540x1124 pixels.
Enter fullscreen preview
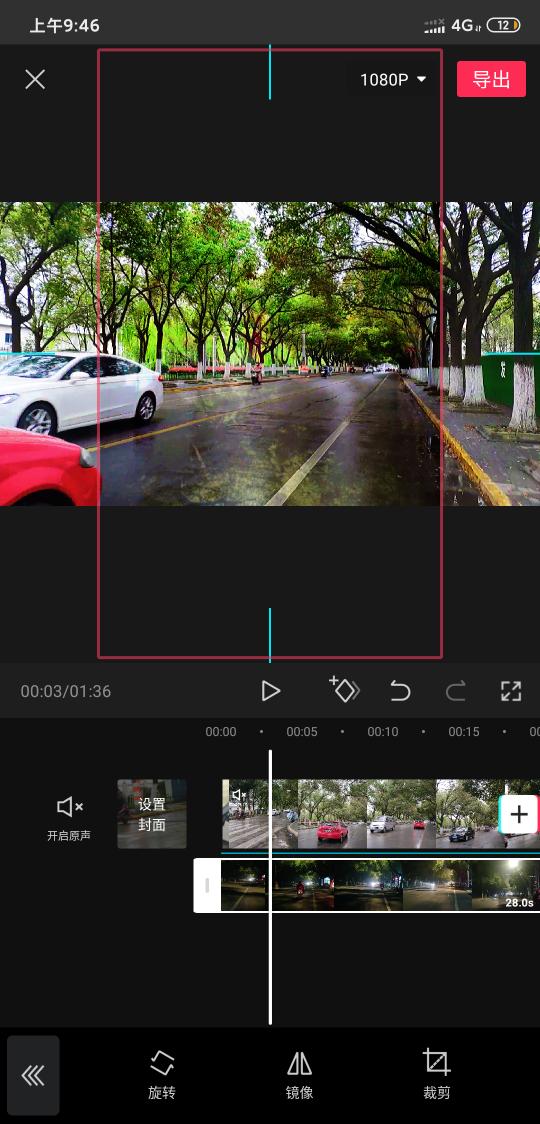click(x=511, y=691)
